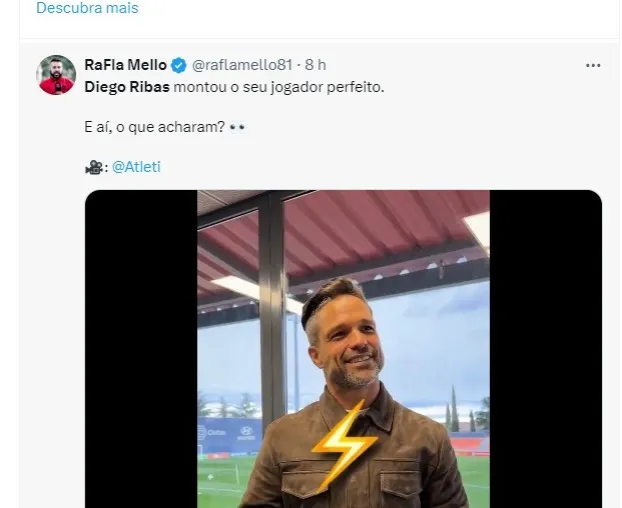Open the @raflamello81 handle
The width and height of the screenshot is (622, 508).
point(245,65)
